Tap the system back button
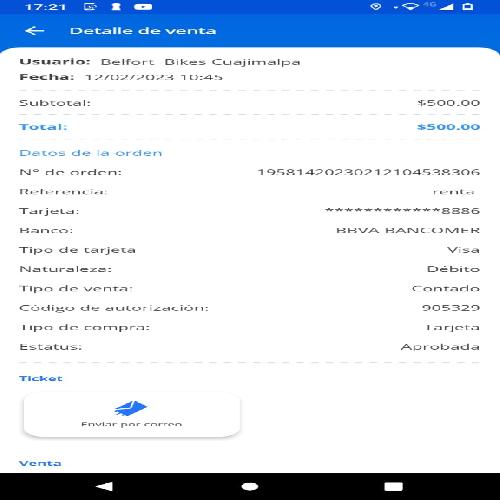The image size is (500, 500). 105,487
